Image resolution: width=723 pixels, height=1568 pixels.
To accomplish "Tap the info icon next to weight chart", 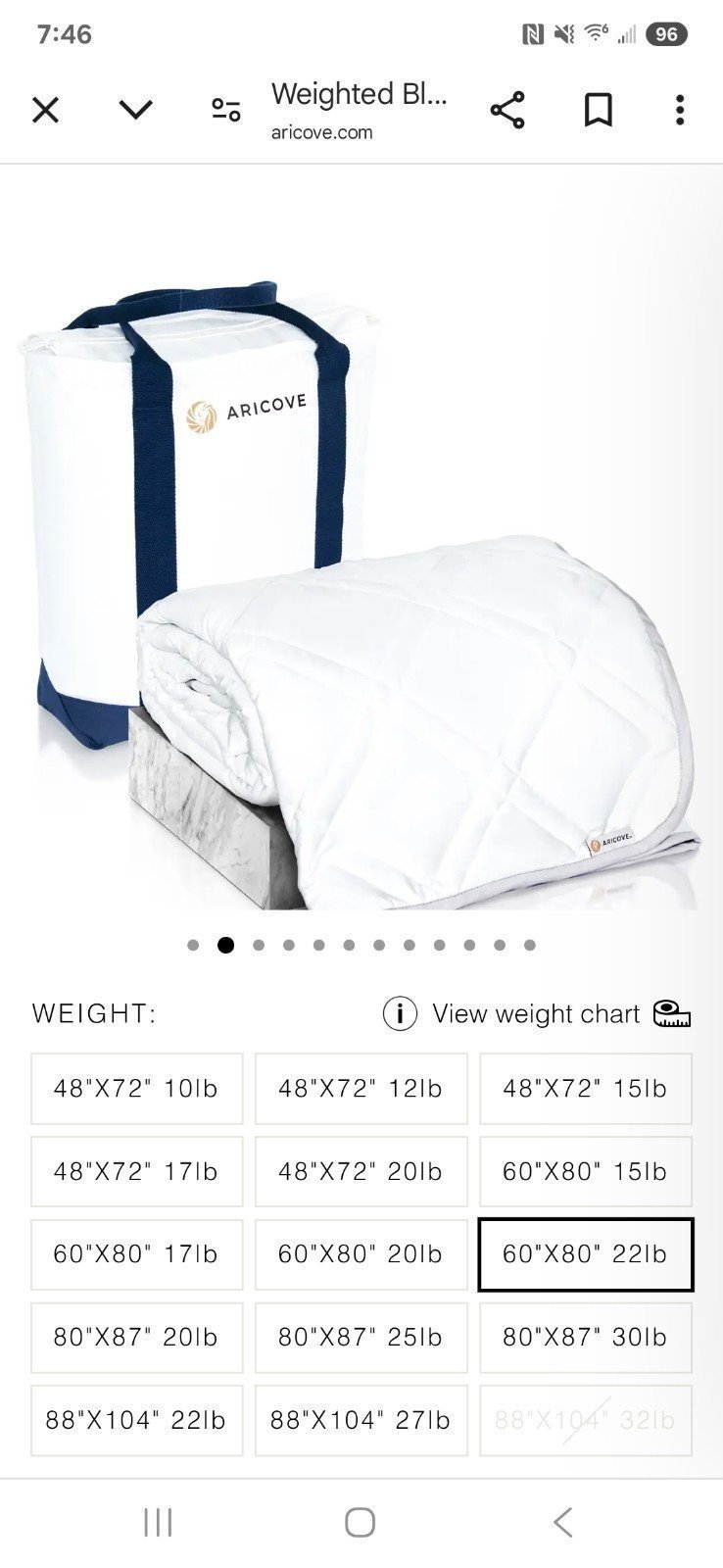I will pos(399,1015).
